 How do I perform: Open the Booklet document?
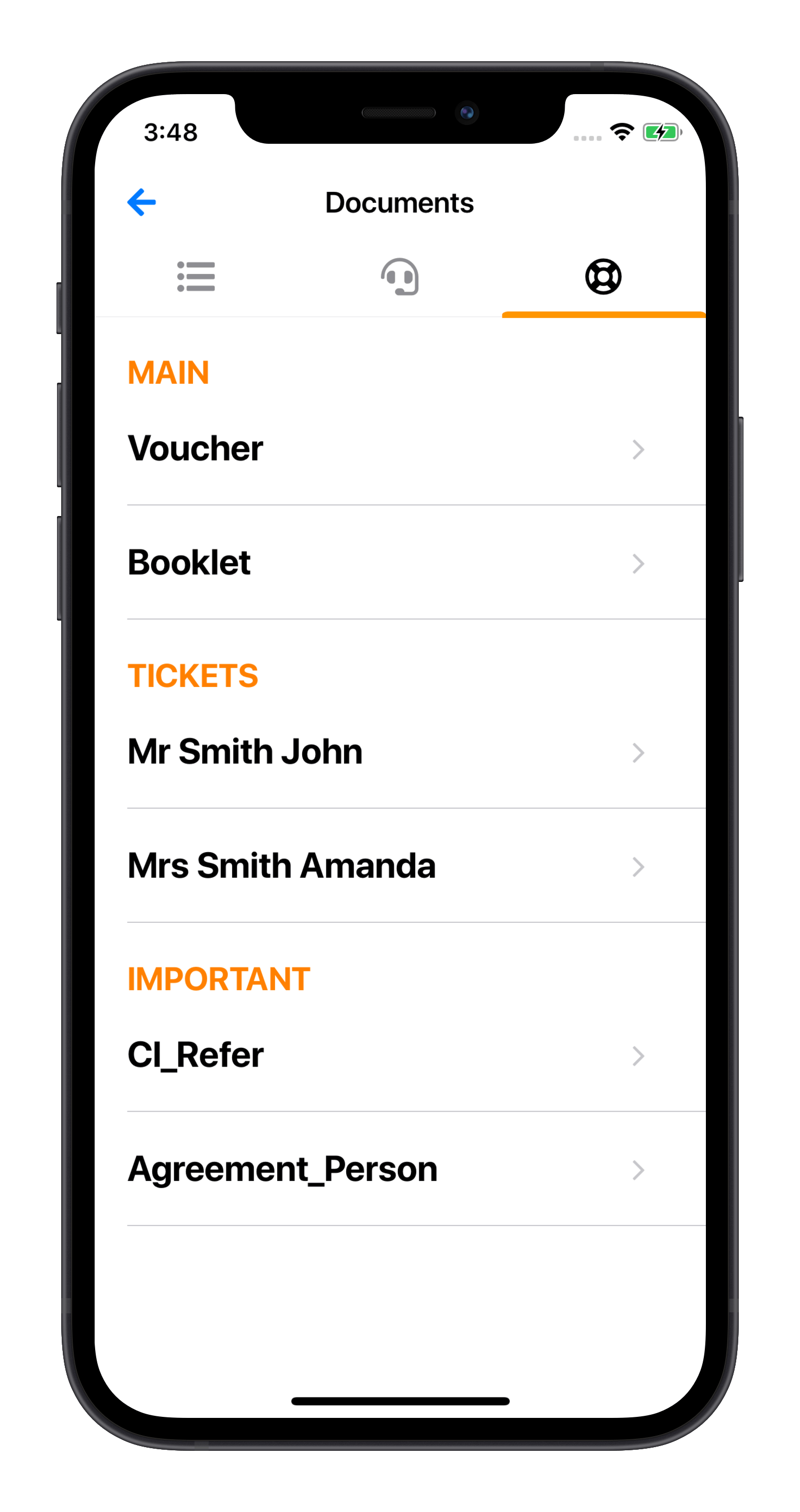(399, 563)
